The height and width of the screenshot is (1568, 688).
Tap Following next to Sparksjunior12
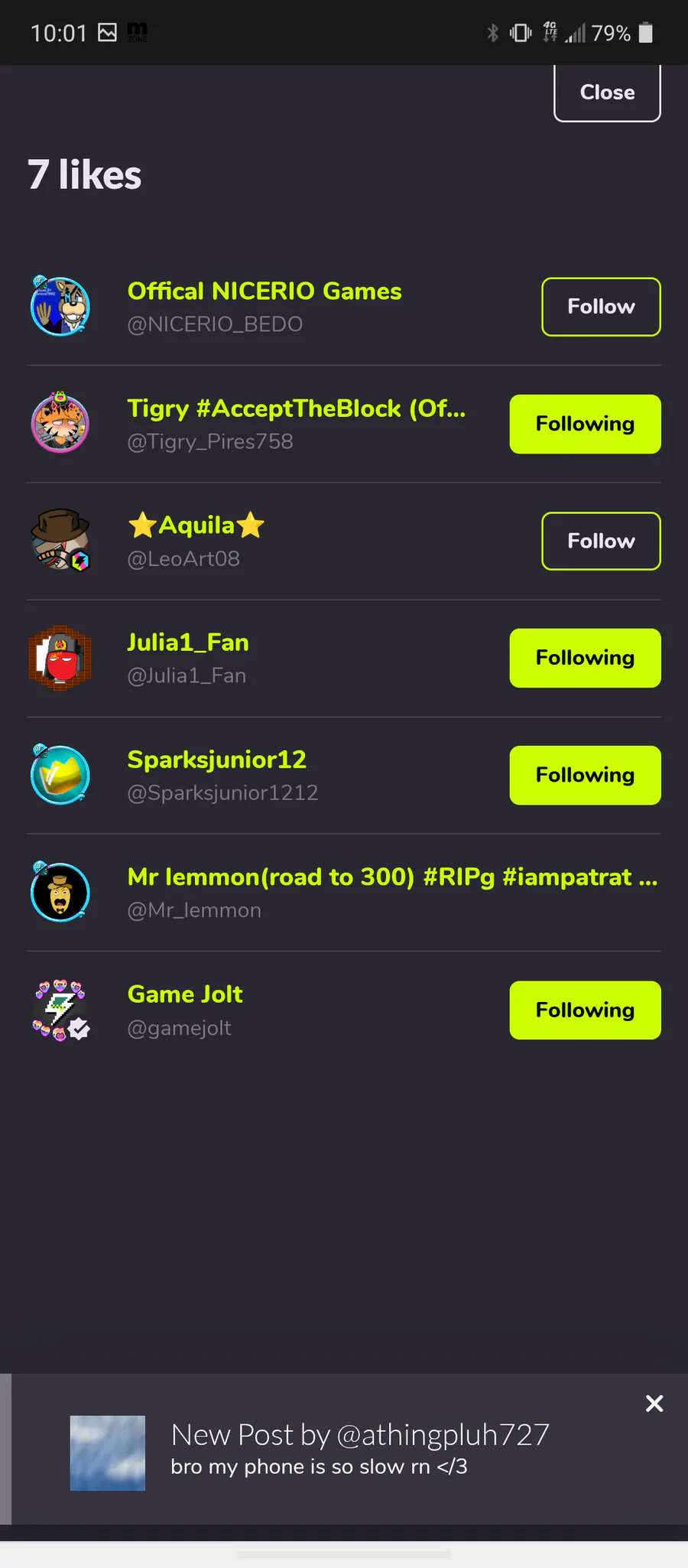[585, 775]
